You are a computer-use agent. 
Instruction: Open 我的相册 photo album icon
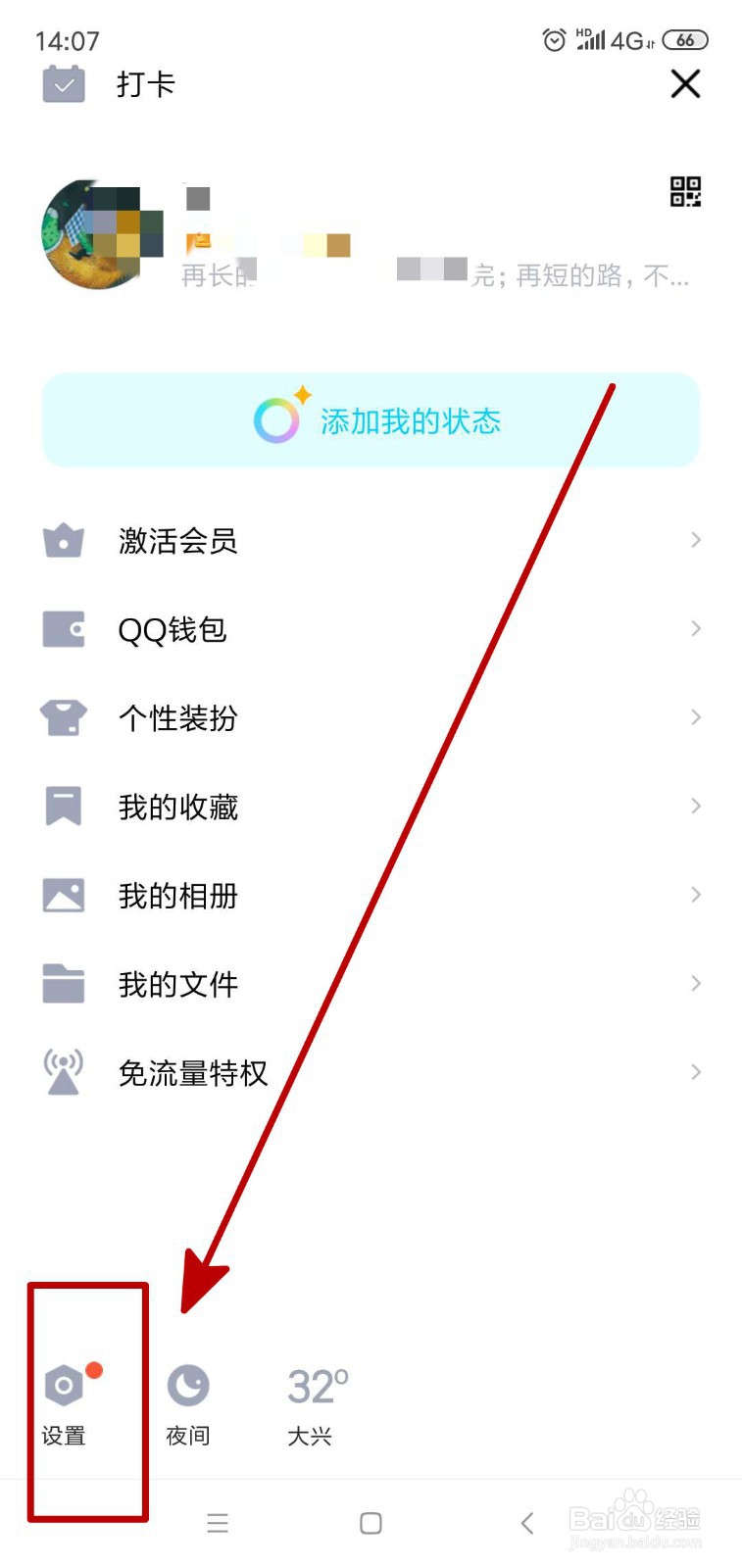(x=62, y=895)
